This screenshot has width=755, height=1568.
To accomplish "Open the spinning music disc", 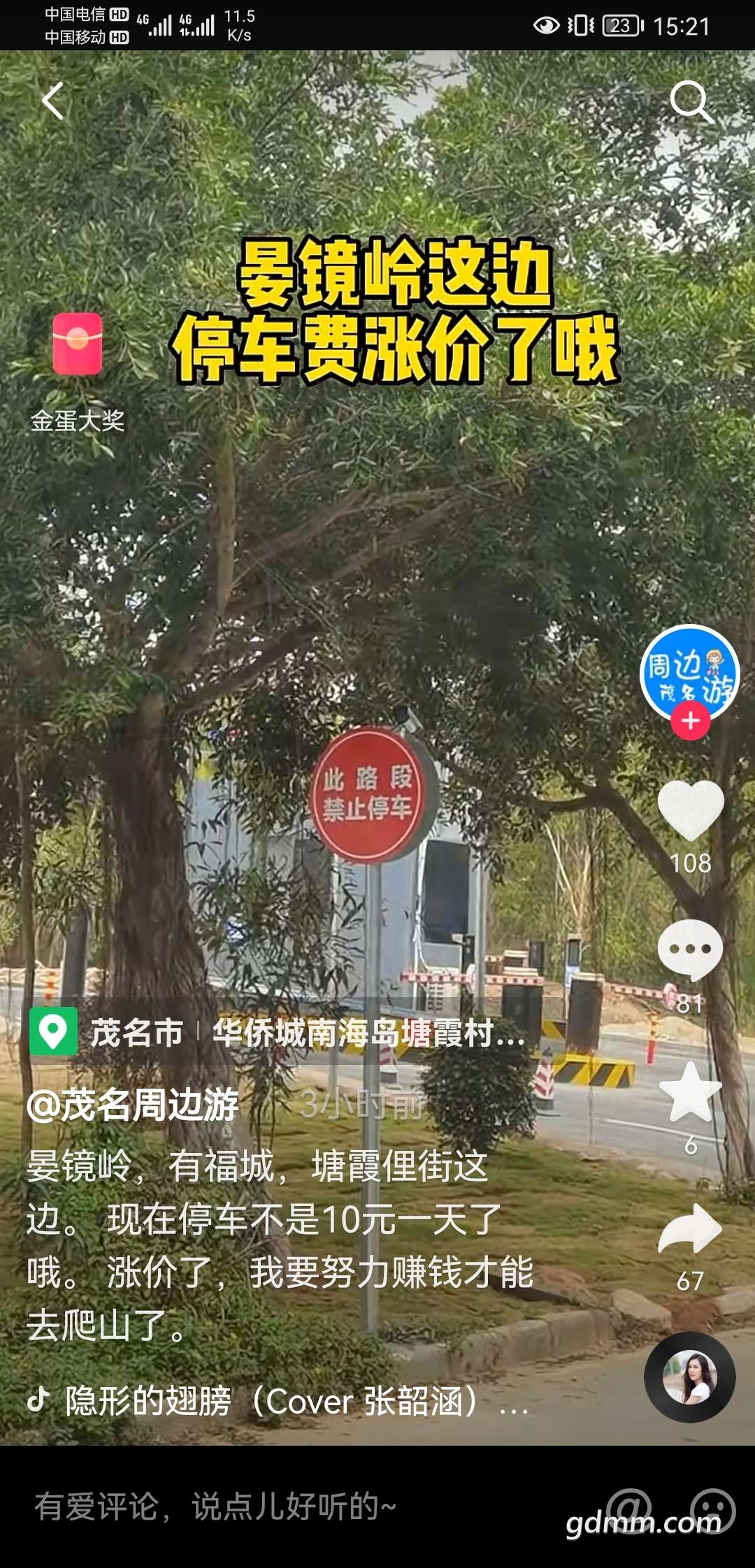I will tap(689, 1377).
